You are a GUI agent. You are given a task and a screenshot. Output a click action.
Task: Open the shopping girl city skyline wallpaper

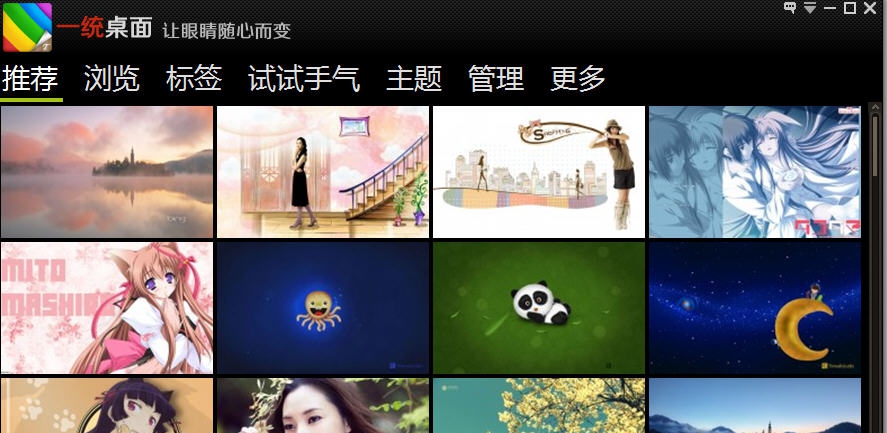538,172
